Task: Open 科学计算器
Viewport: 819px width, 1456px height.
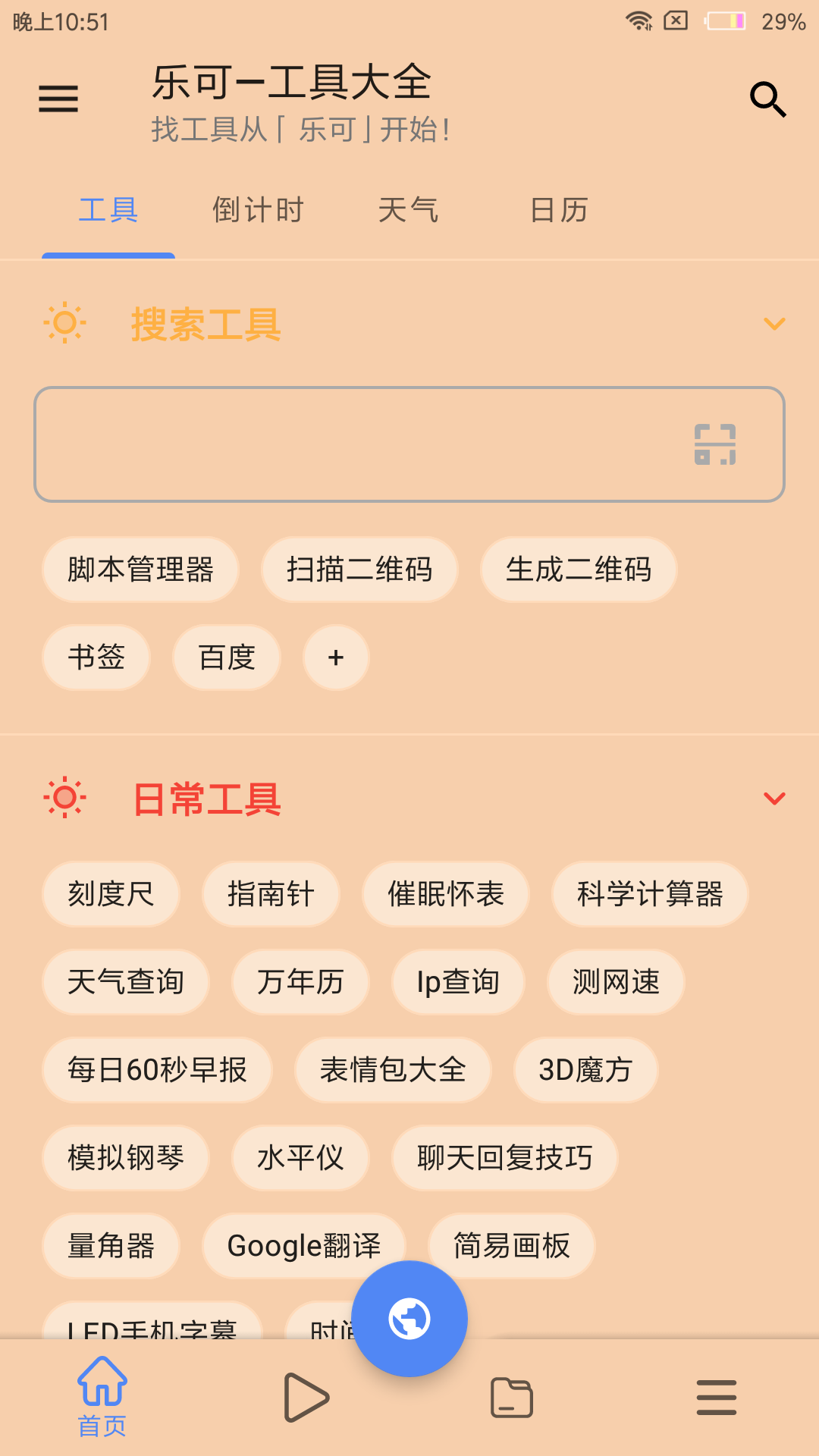Action: 650,894
